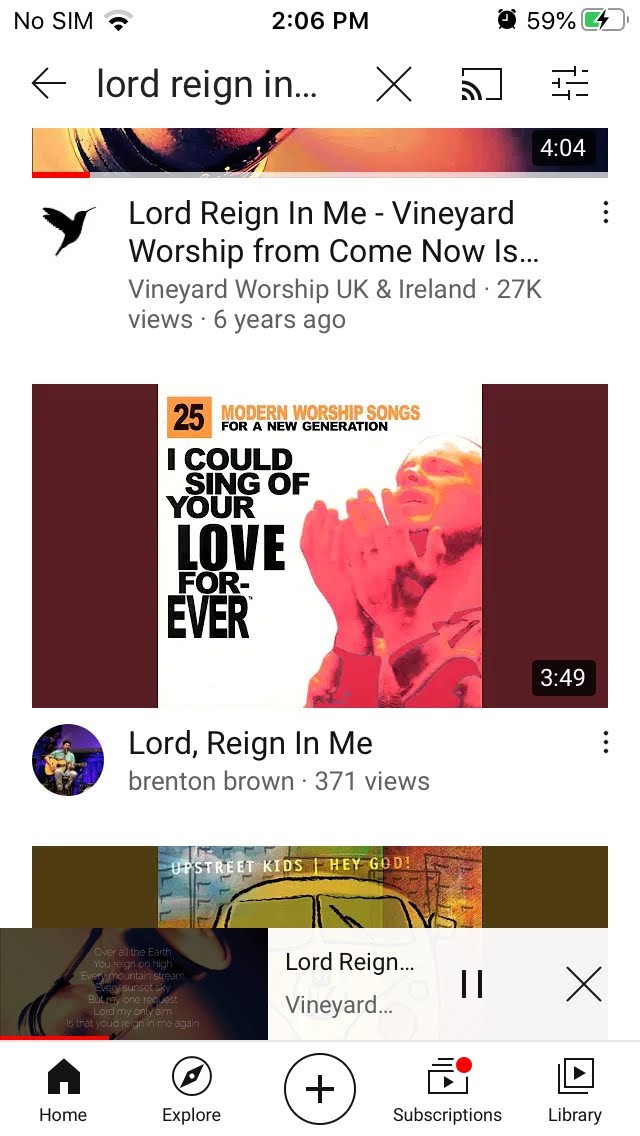Edit the 'lord reign in' search query

[x=206, y=85]
